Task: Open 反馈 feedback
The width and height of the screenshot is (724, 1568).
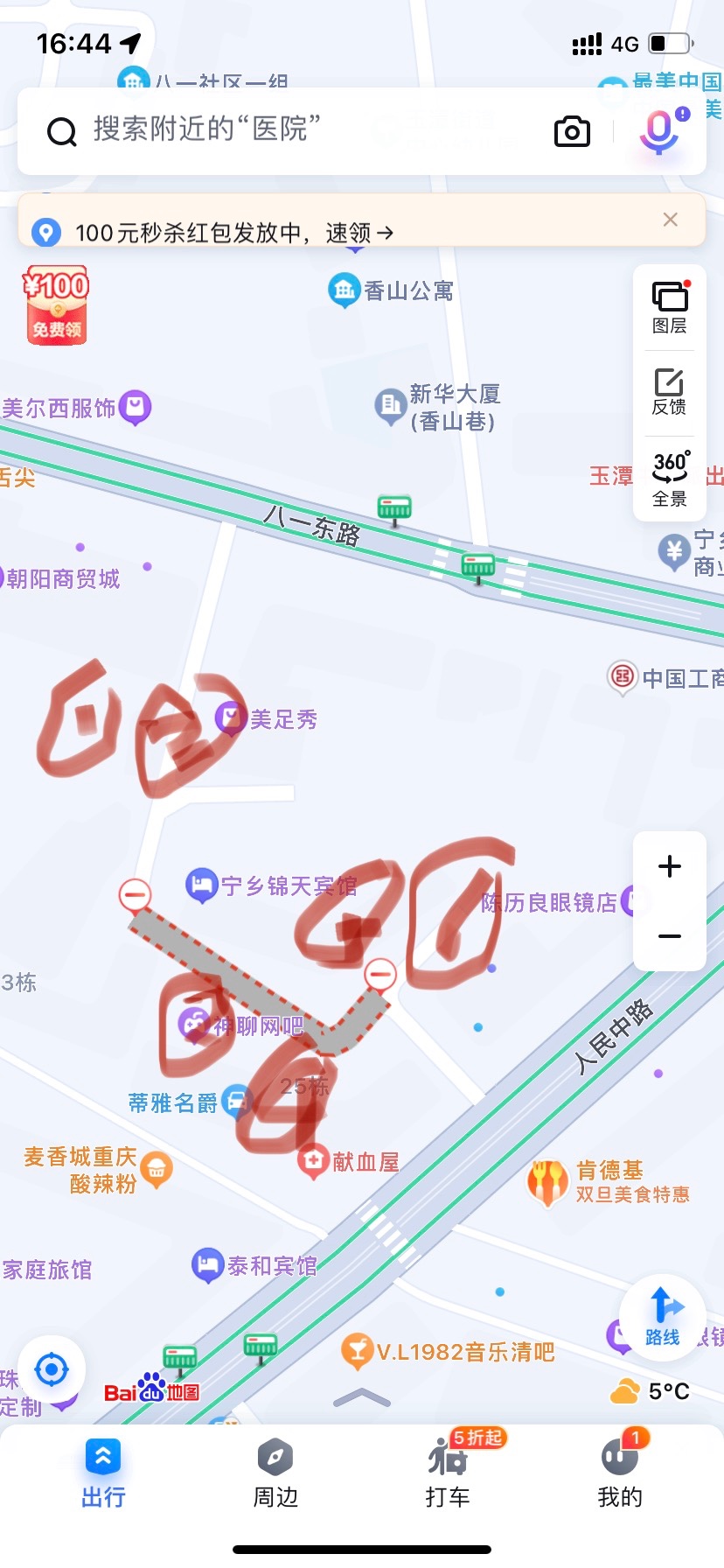Action: pos(670,392)
